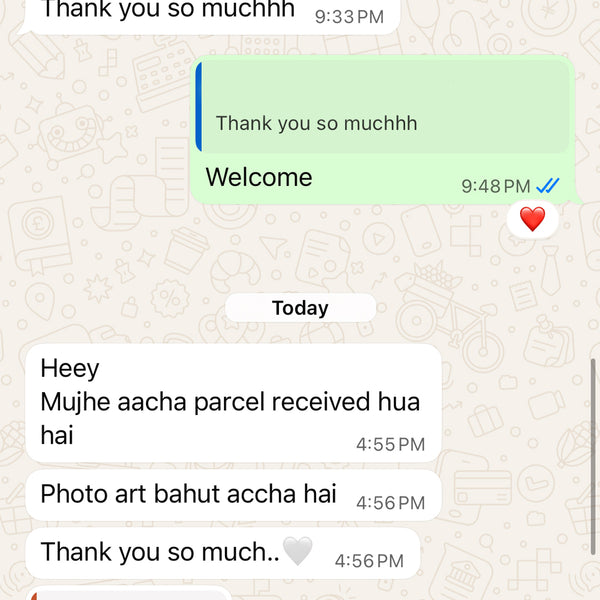Open the heart reaction under 'Welcome'

pyautogui.click(x=532, y=219)
